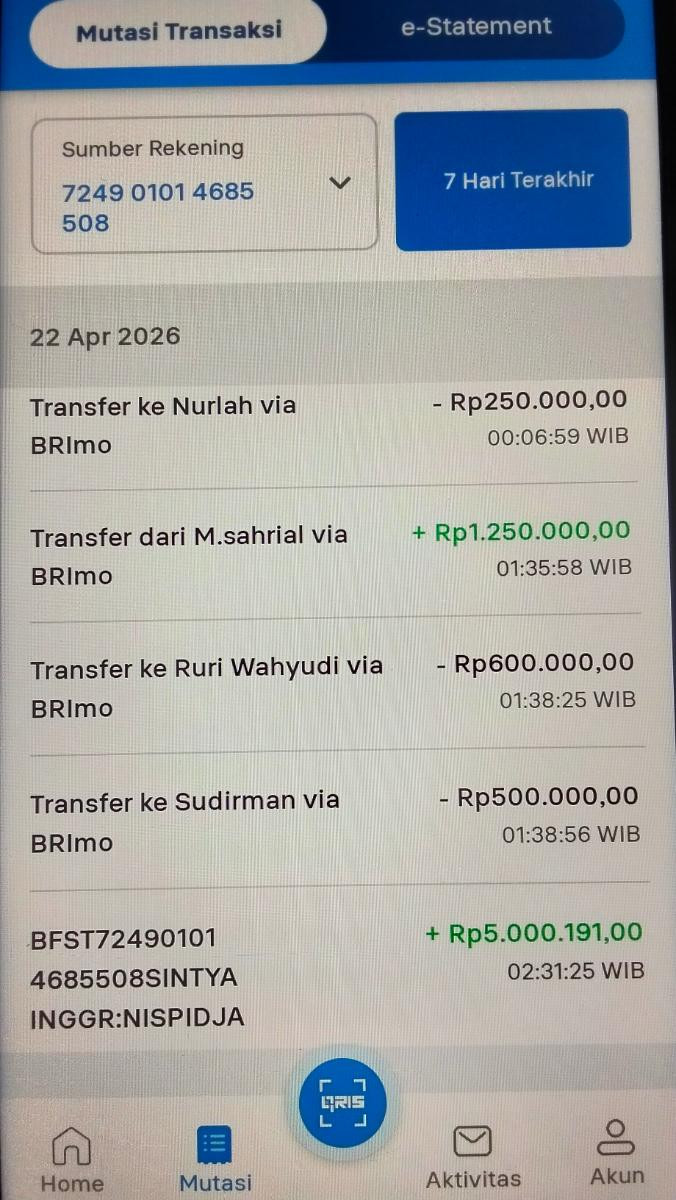
Task: Switch to the e-Statement tab
Action: pos(476,27)
